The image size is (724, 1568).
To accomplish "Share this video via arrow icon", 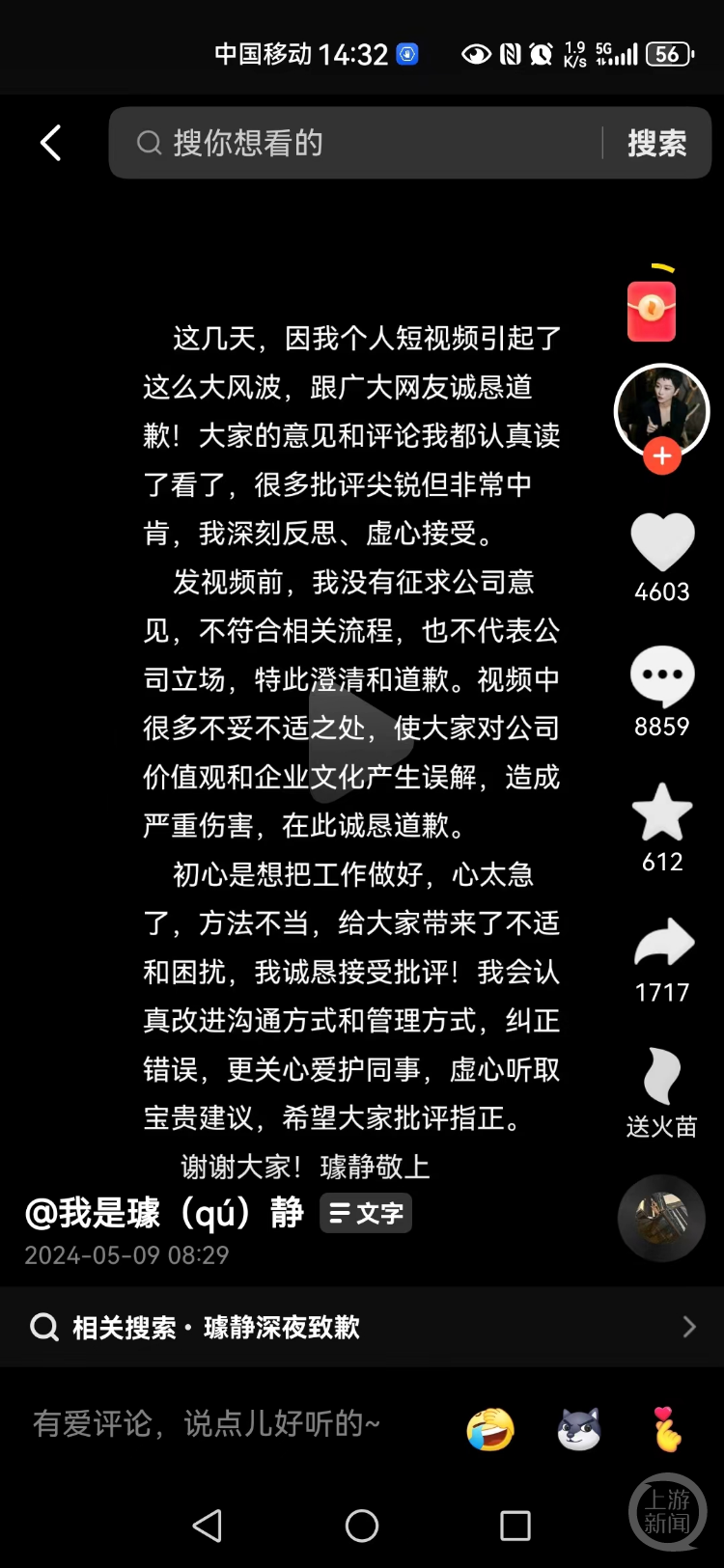I will click(x=663, y=944).
